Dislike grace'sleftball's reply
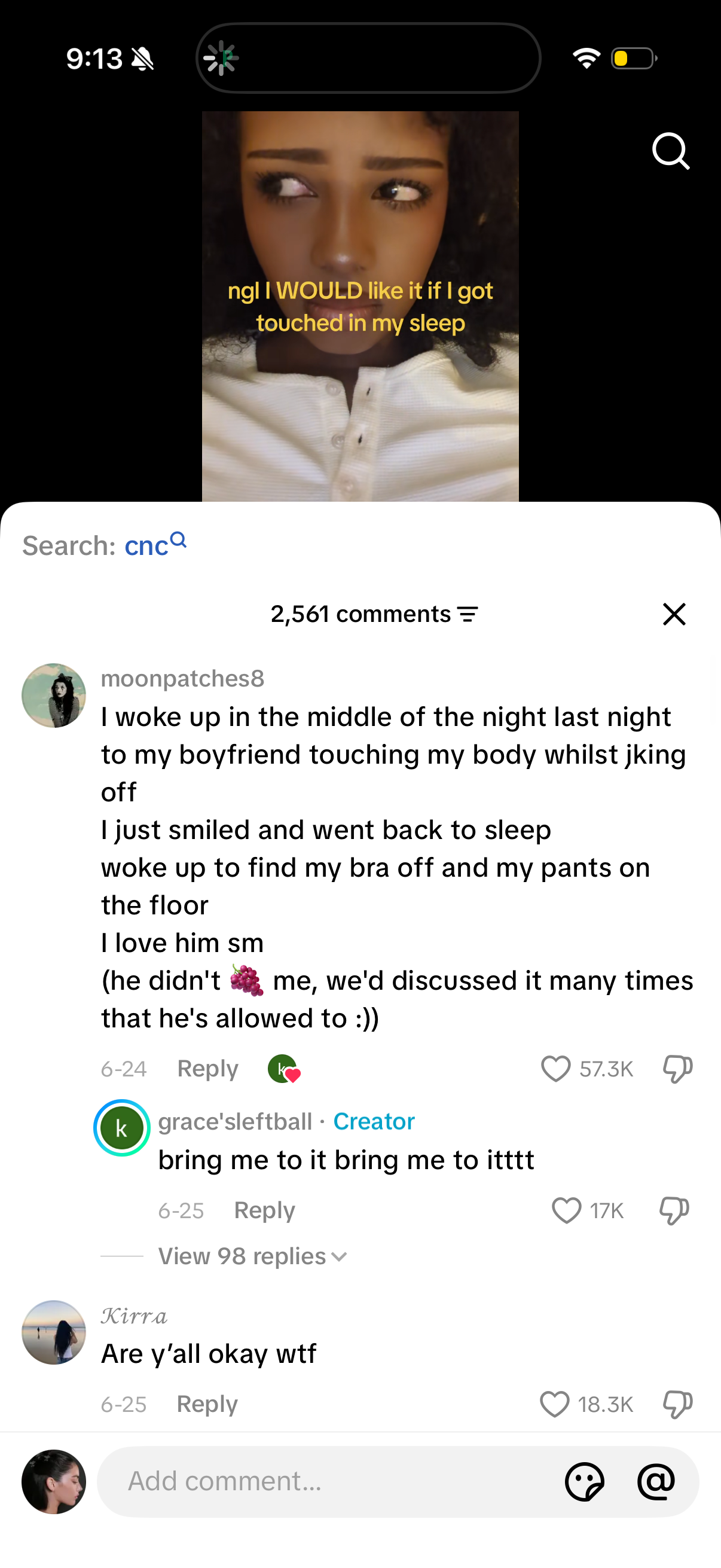The width and height of the screenshot is (721, 1568). (x=674, y=1210)
